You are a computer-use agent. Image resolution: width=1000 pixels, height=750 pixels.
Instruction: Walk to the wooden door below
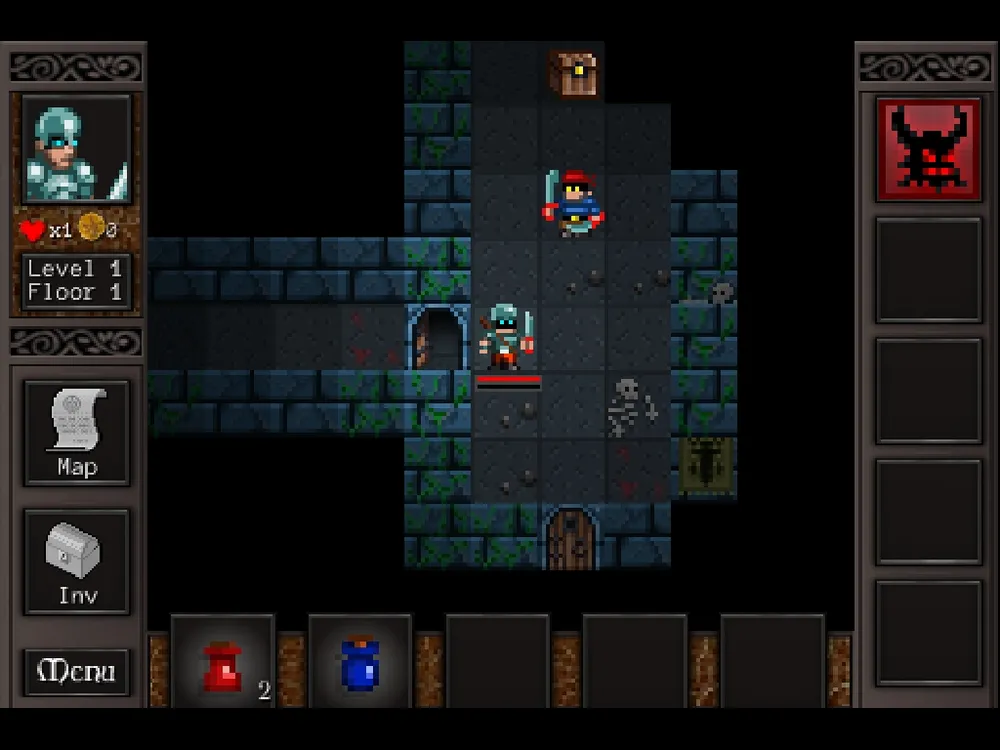(572, 539)
